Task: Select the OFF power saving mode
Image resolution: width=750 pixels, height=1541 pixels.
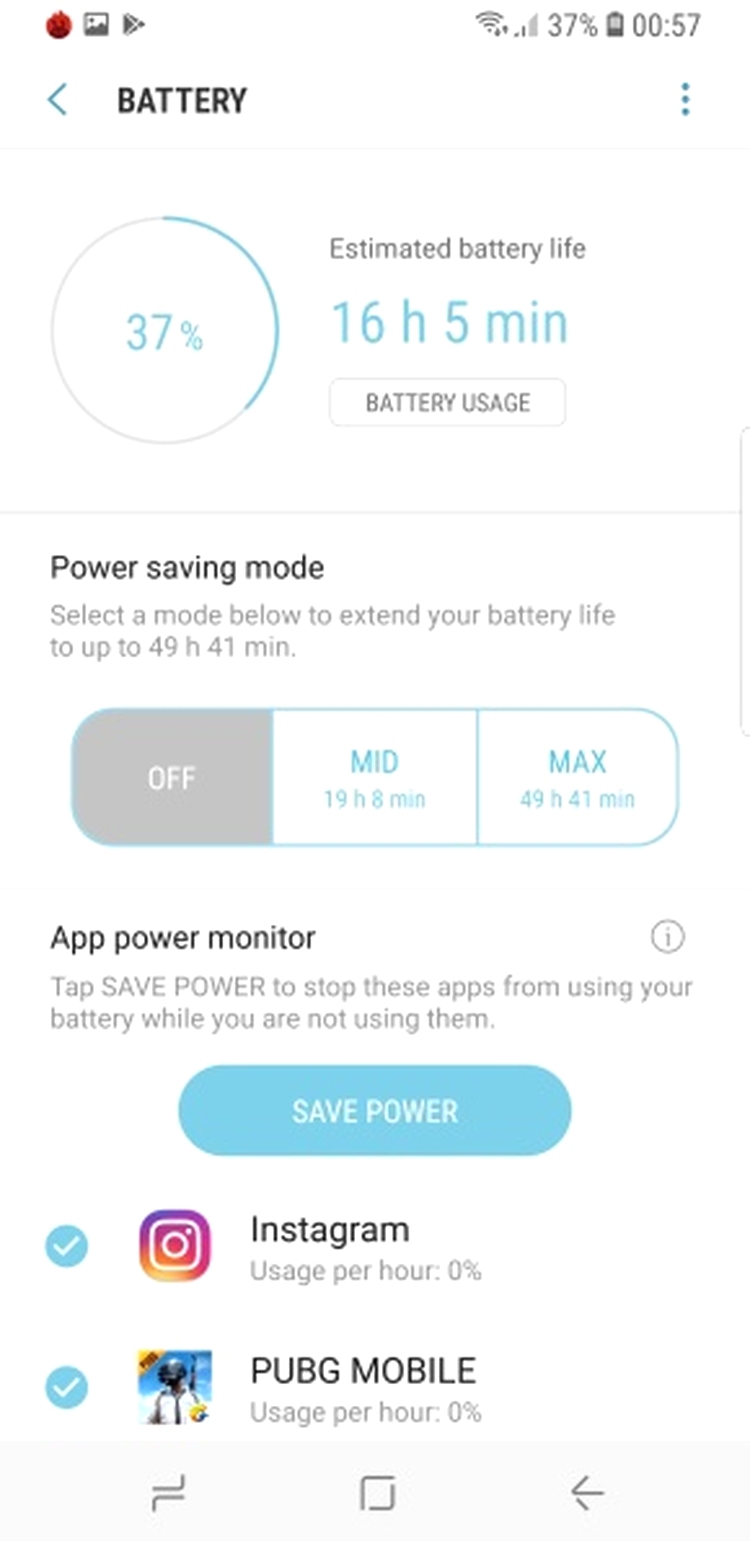Action: coord(172,778)
